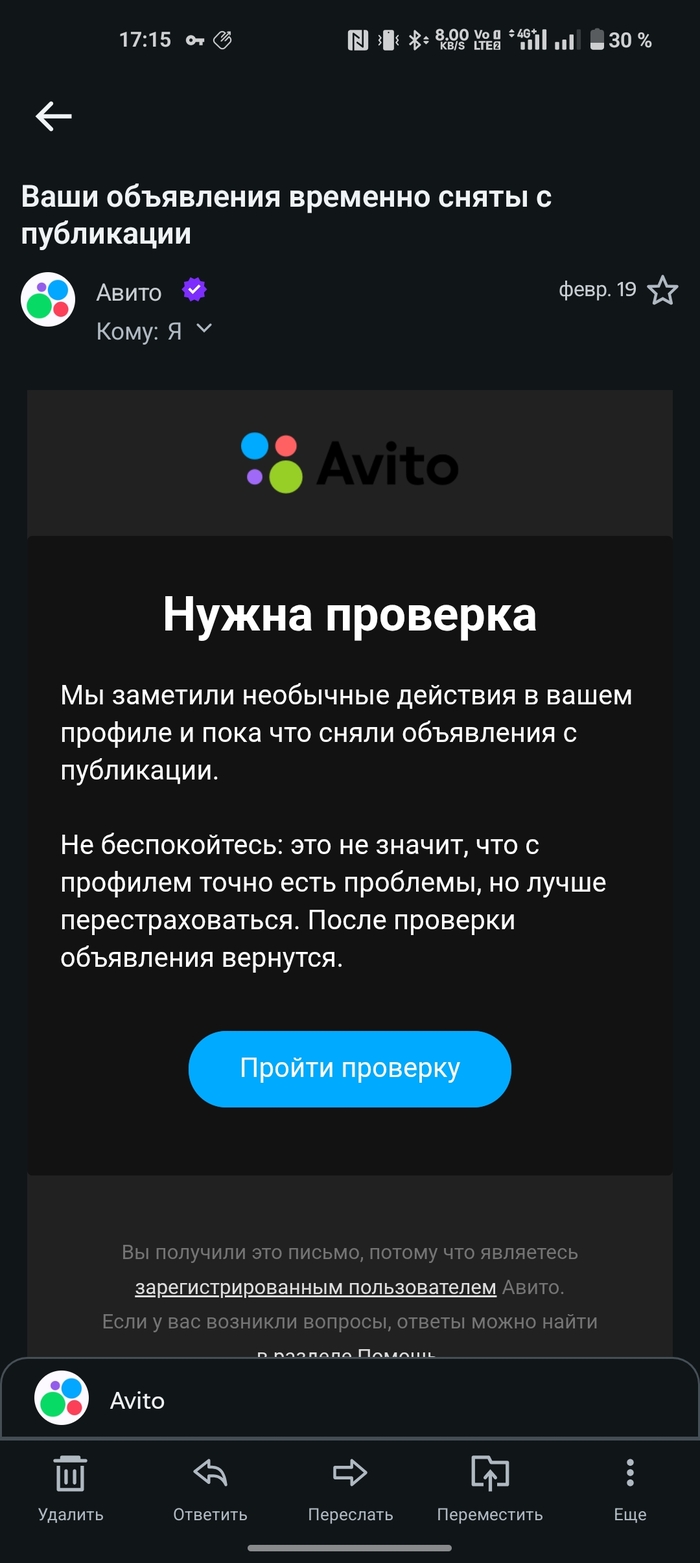
Task: Open the Avito sender avatar in the header
Action: 48,300
